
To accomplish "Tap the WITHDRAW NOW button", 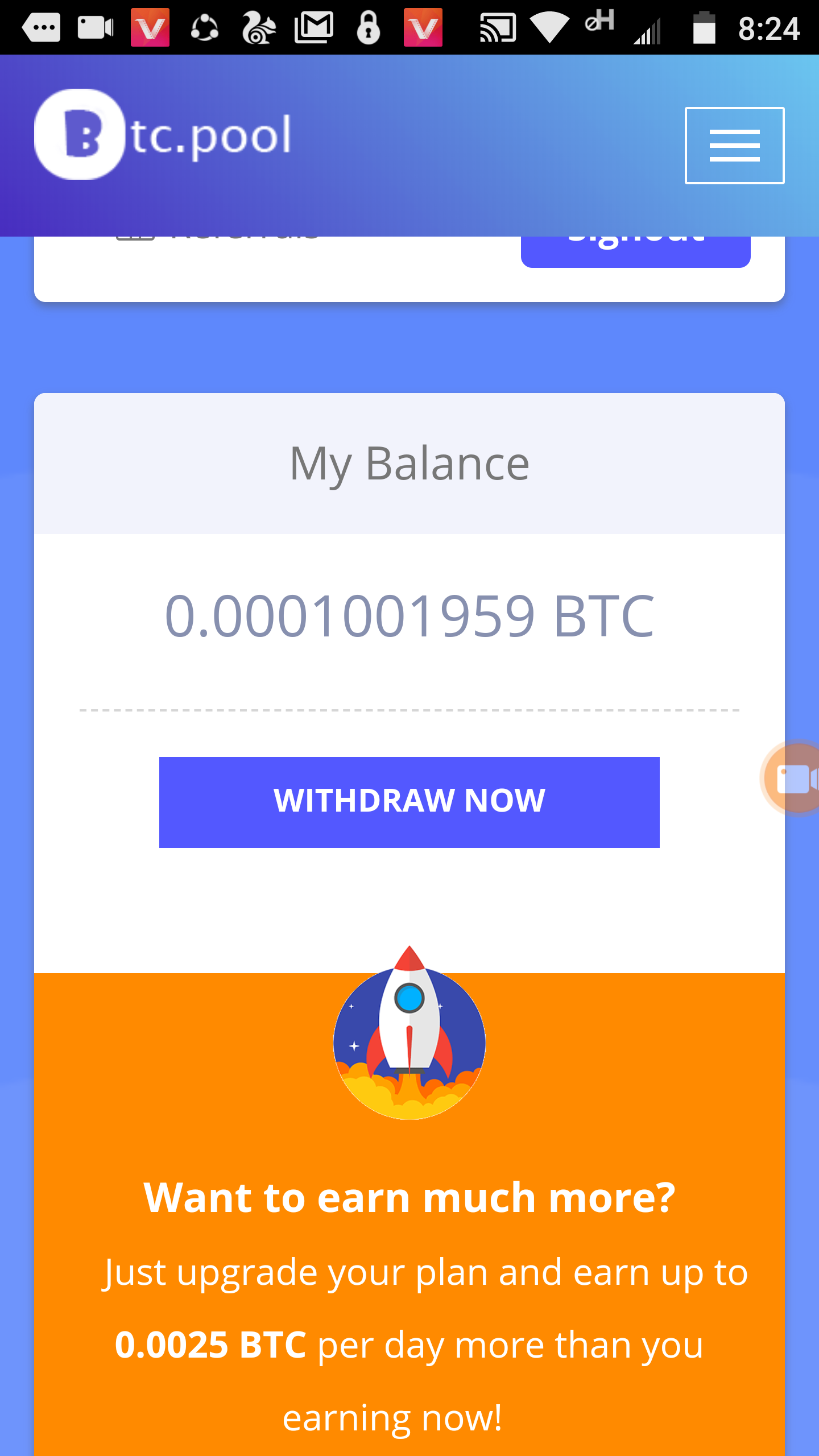I will click(409, 802).
